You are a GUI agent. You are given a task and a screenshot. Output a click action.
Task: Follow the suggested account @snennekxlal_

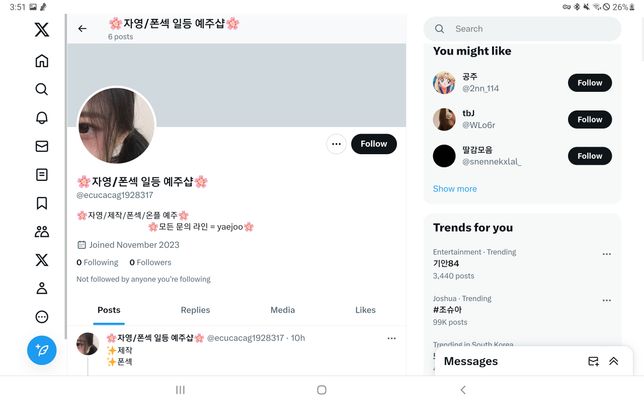tap(589, 156)
